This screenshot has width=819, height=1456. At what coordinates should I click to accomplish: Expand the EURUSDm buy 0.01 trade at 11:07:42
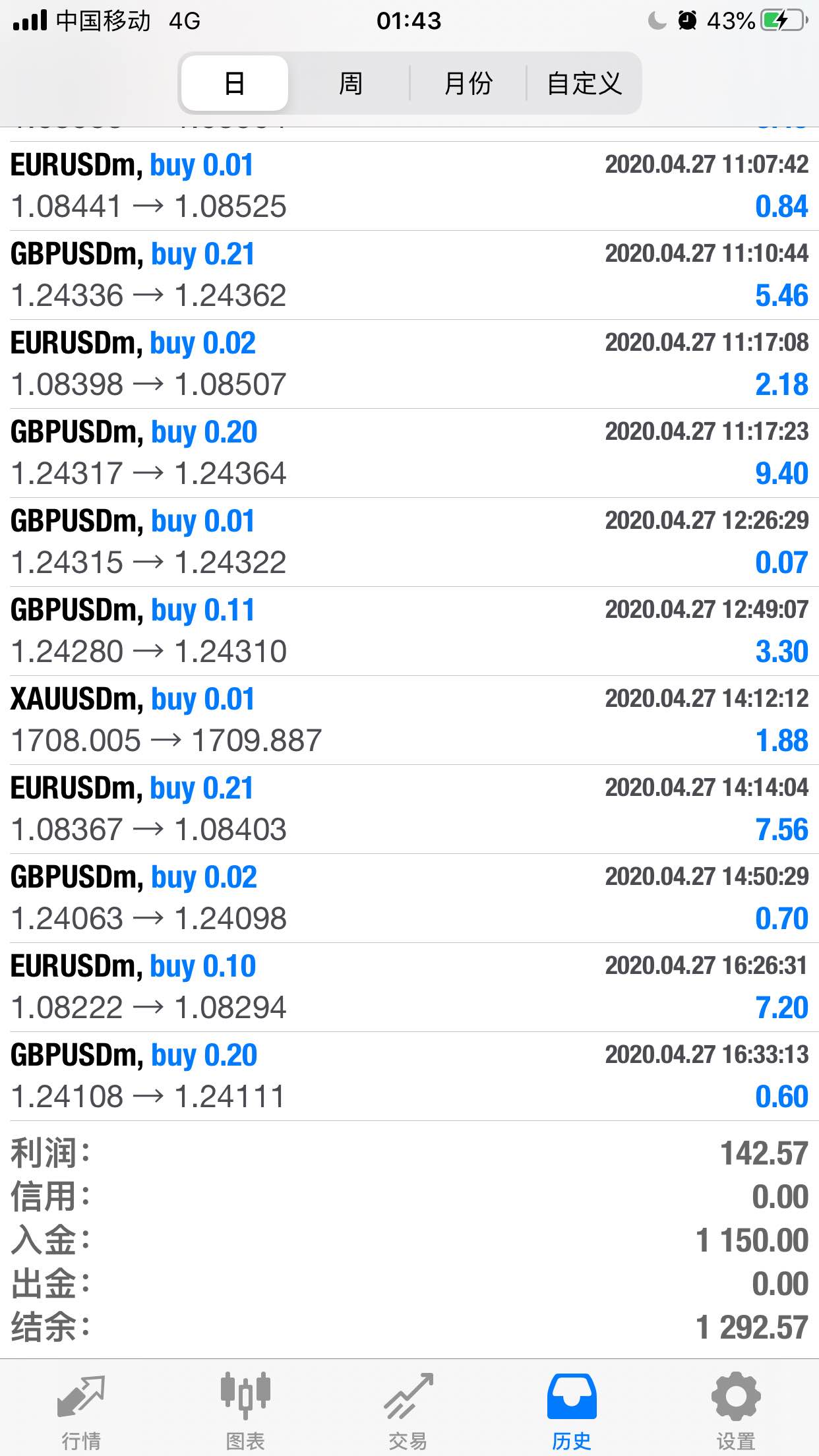(409, 186)
